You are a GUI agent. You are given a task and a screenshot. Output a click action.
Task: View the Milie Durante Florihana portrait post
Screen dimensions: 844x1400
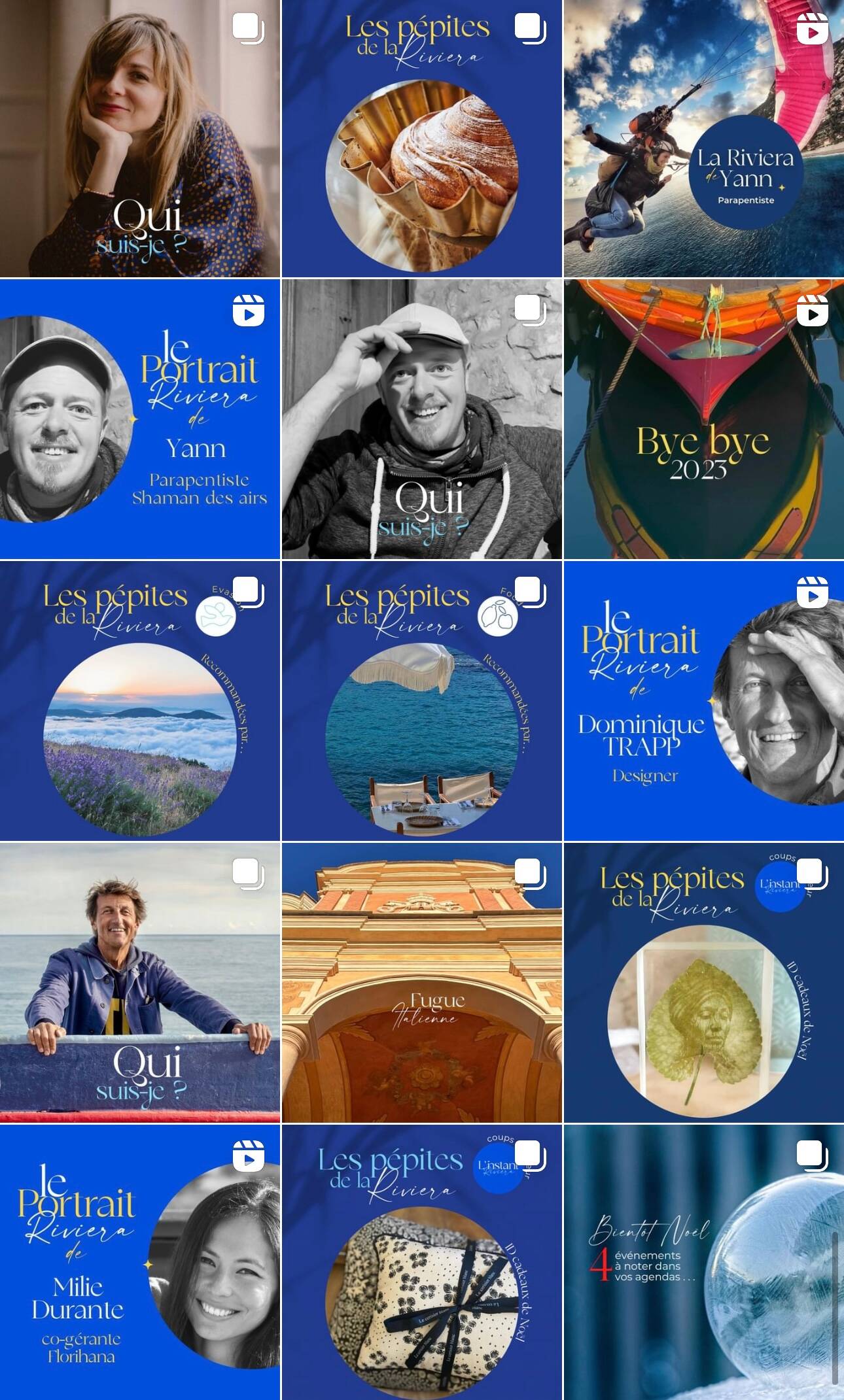(x=141, y=1262)
